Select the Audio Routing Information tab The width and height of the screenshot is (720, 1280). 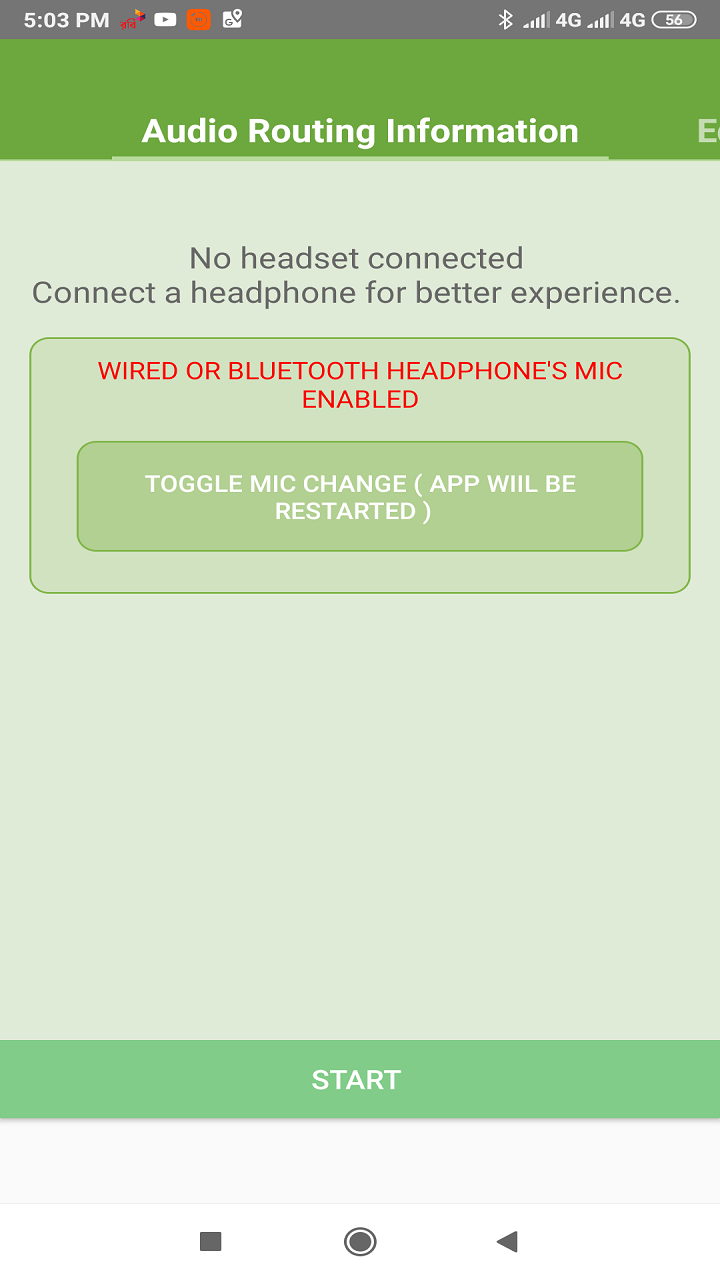tap(360, 130)
